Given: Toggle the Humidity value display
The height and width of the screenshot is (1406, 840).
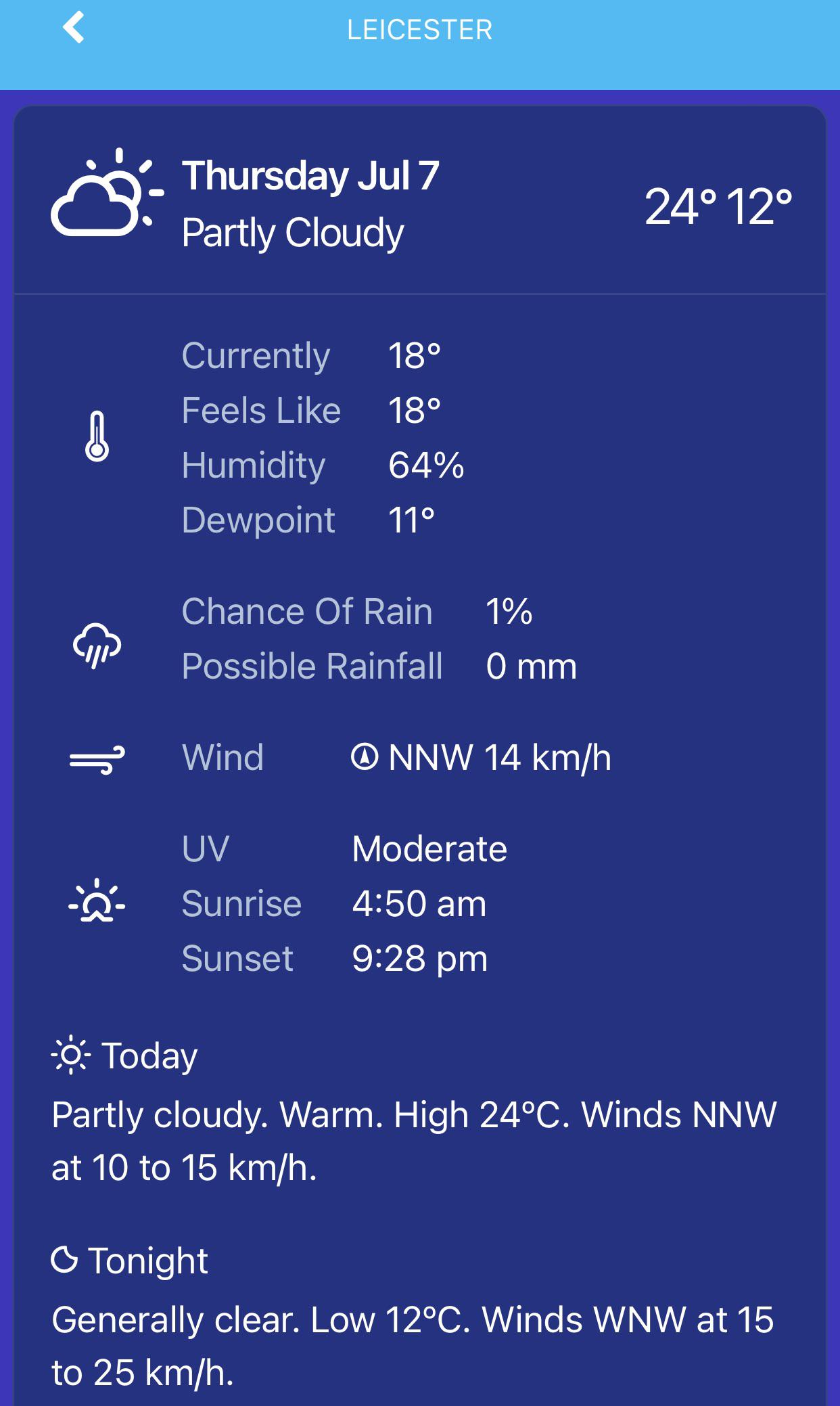Looking at the screenshot, I should [426, 464].
